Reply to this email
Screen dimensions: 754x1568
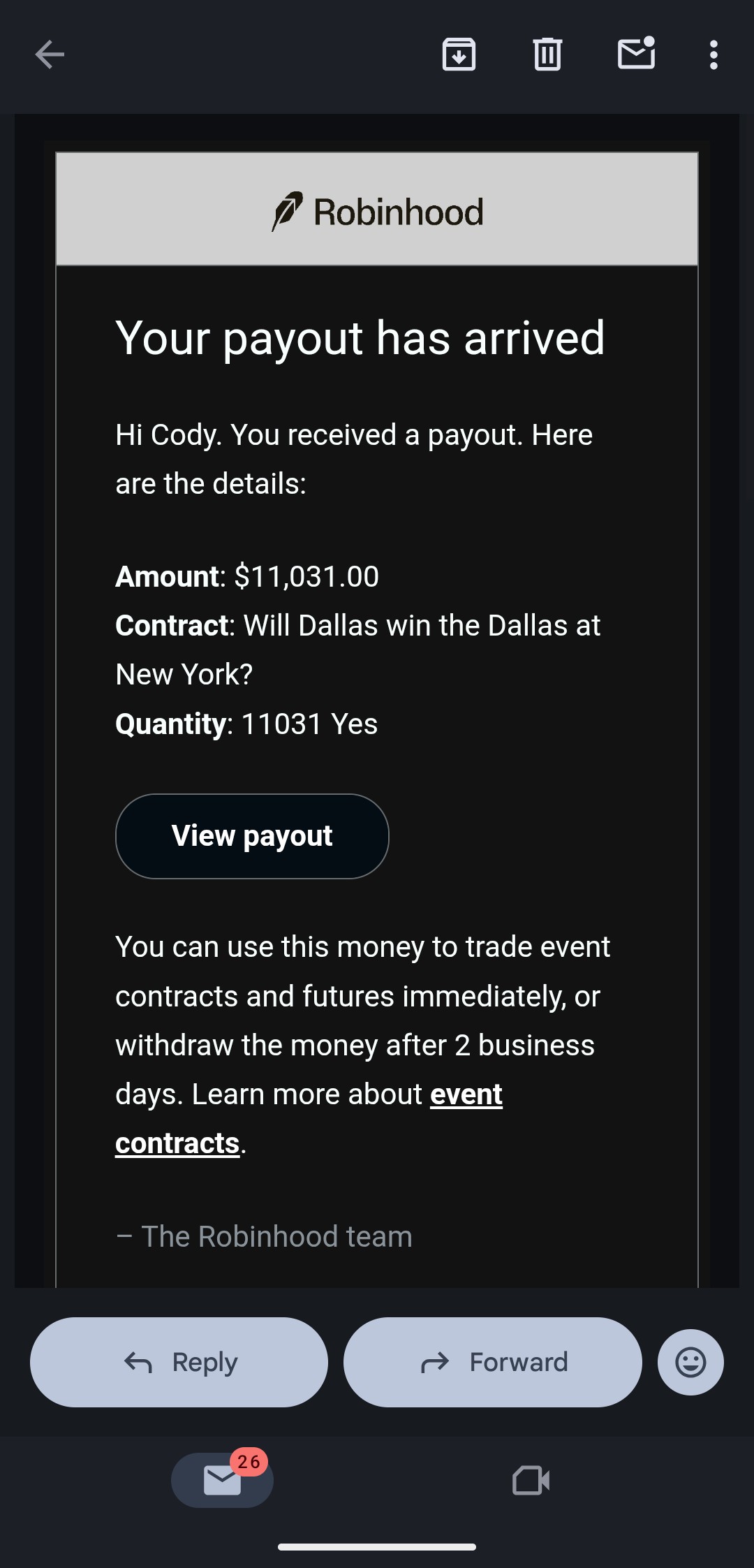(179, 1362)
